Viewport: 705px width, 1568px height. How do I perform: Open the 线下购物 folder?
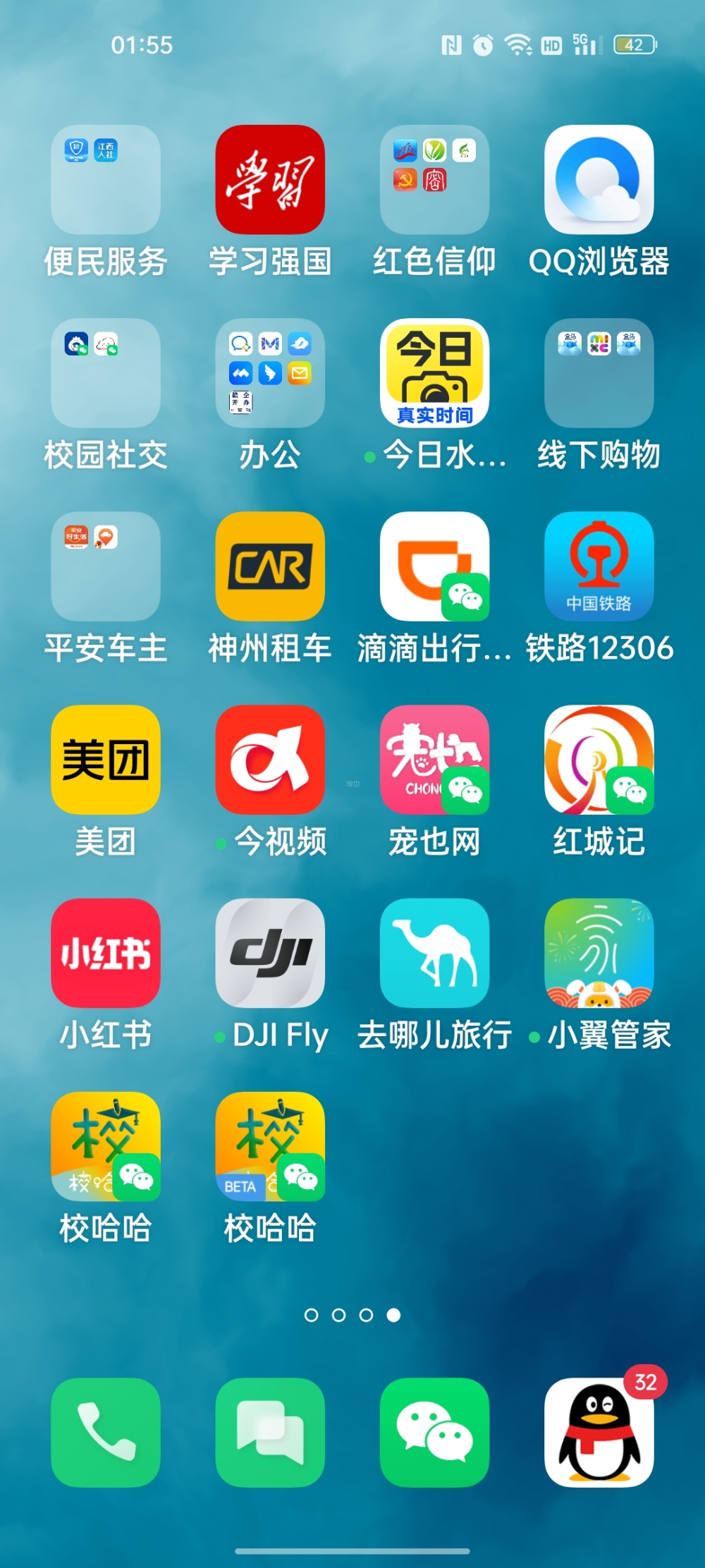click(599, 373)
